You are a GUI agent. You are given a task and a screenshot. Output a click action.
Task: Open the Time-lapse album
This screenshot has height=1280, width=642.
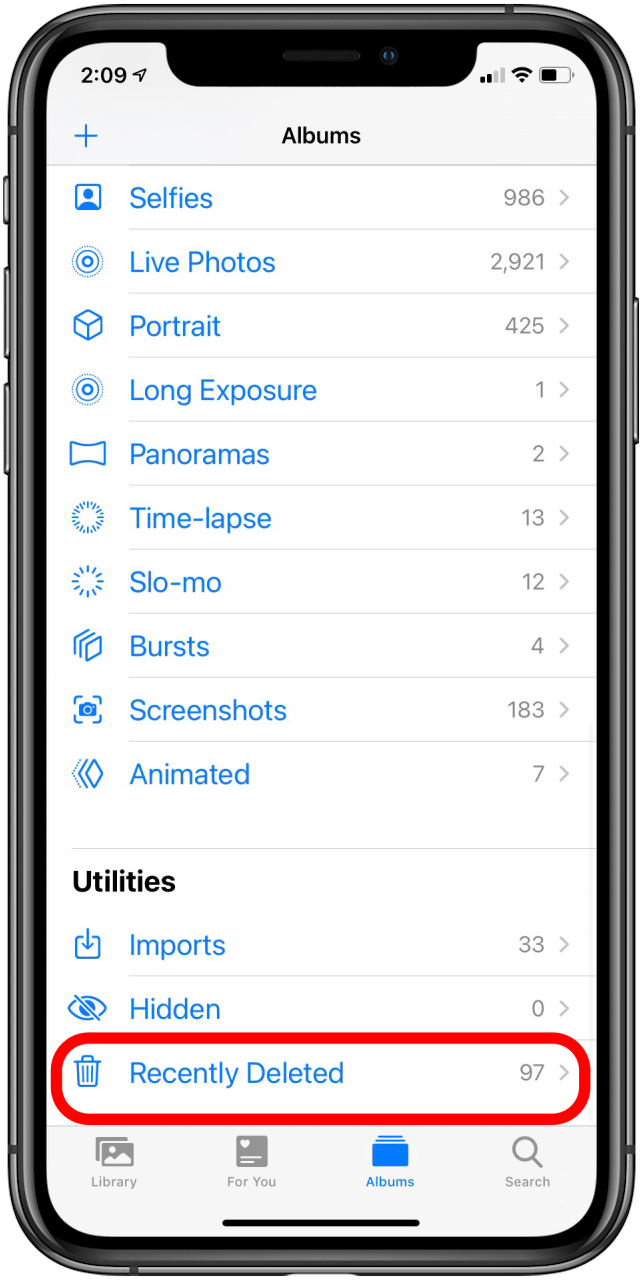coord(321,518)
